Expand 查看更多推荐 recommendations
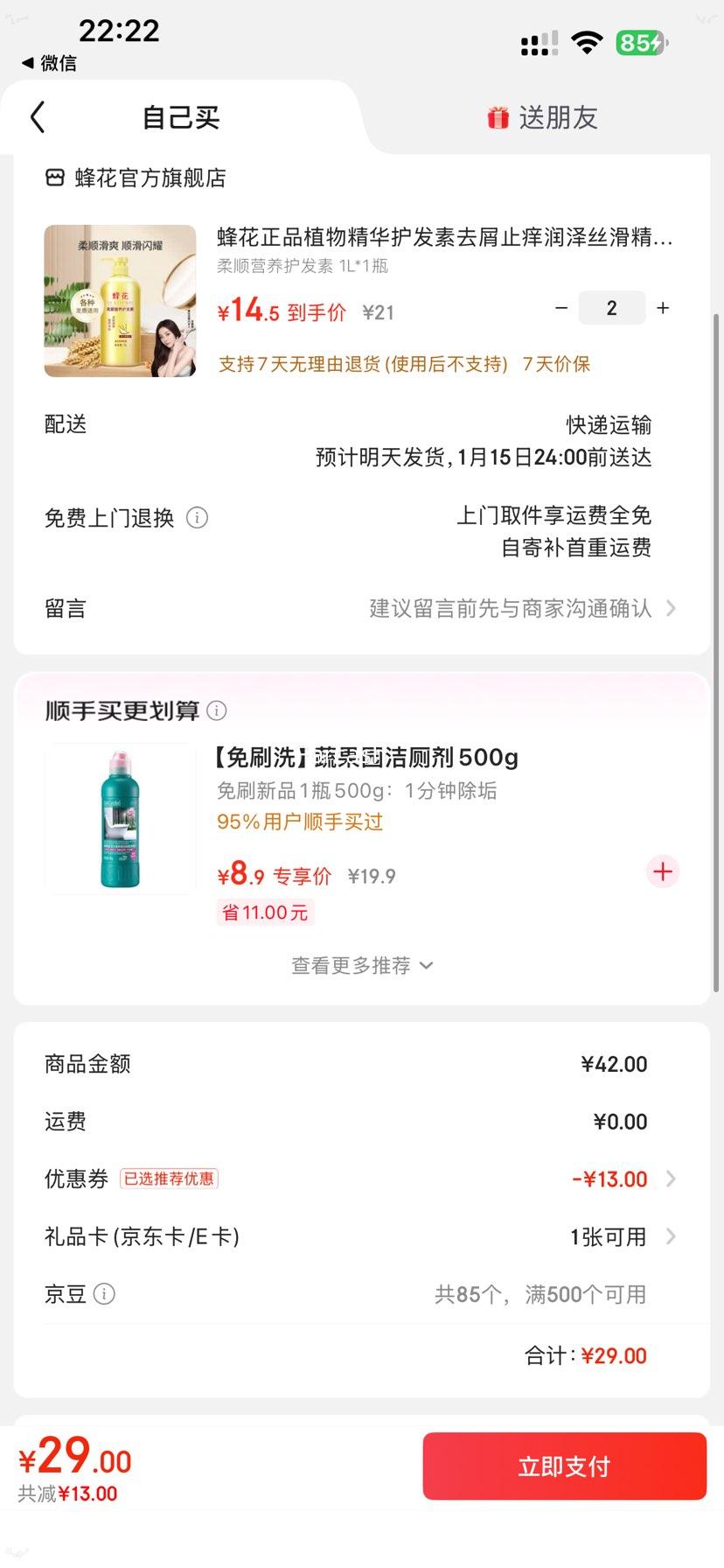 click(x=361, y=965)
